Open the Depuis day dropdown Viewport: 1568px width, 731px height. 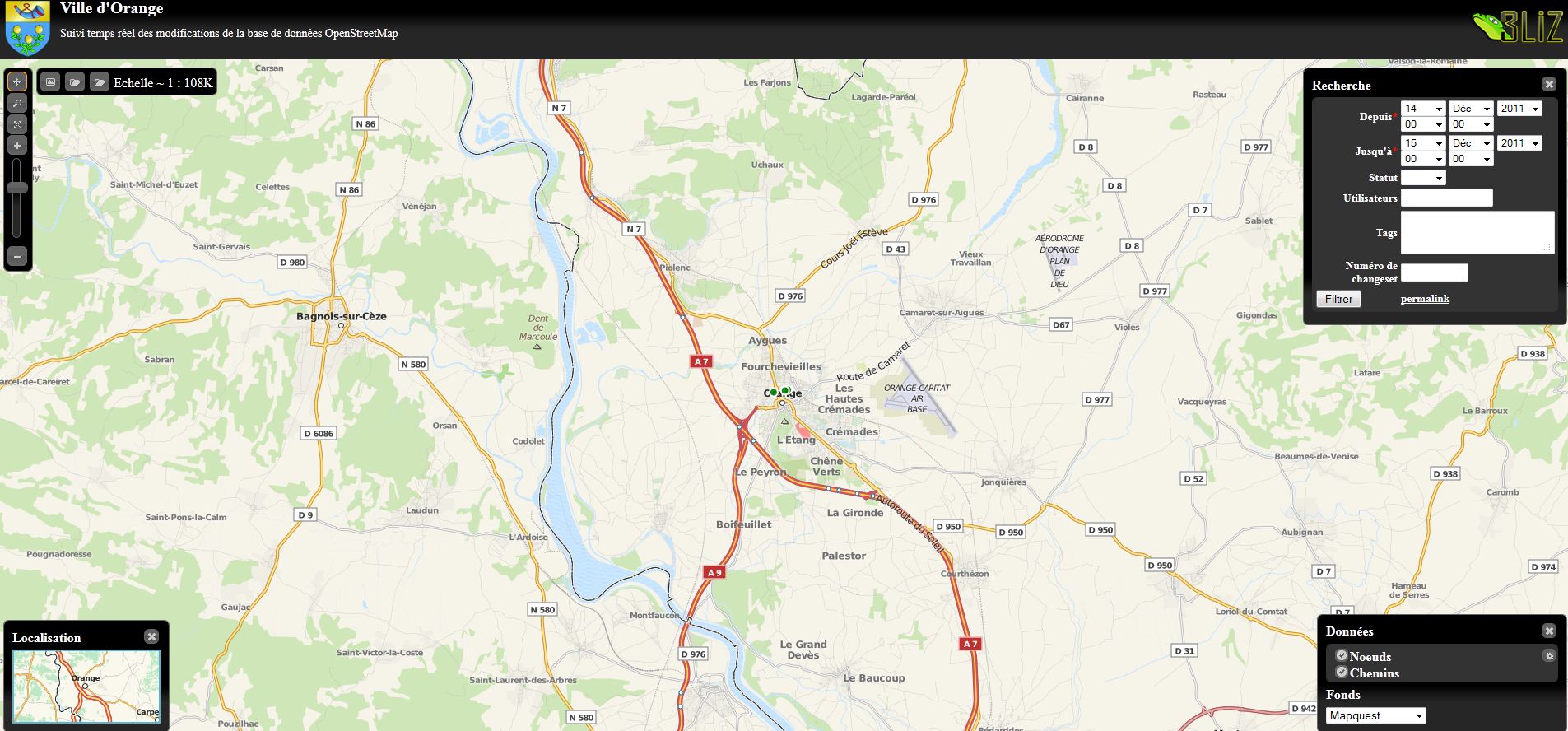pyautogui.click(x=1423, y=109)
